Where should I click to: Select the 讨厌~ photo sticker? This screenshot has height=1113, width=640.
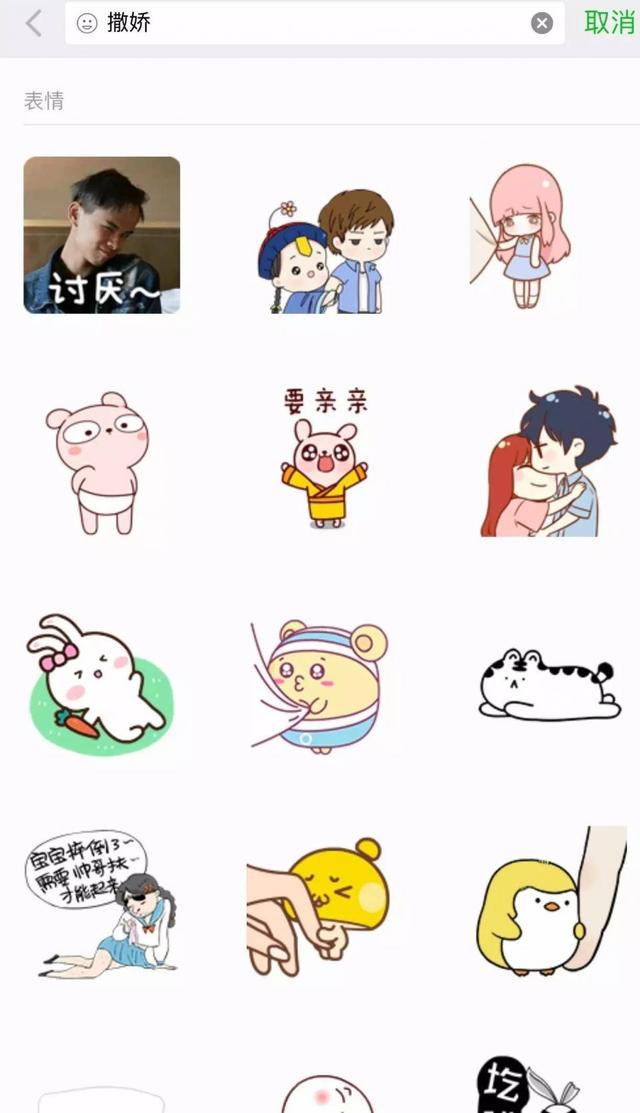(102, 235)
